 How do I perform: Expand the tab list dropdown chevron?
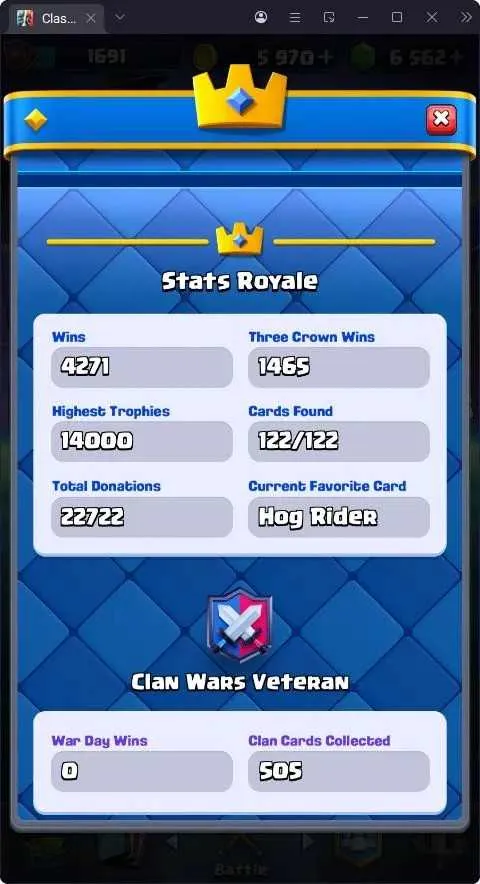point(120,17)
